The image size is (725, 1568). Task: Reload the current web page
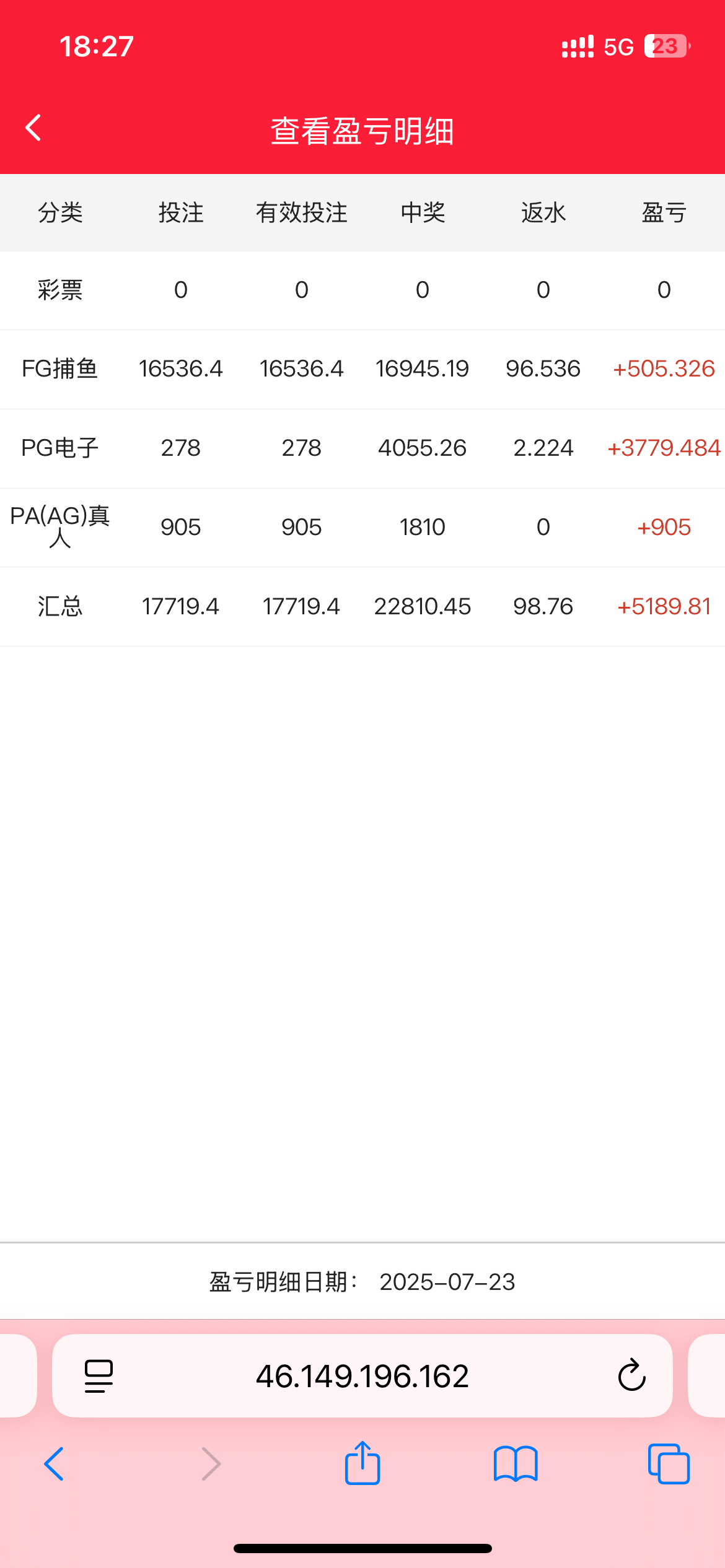[x=631, y=1376]
